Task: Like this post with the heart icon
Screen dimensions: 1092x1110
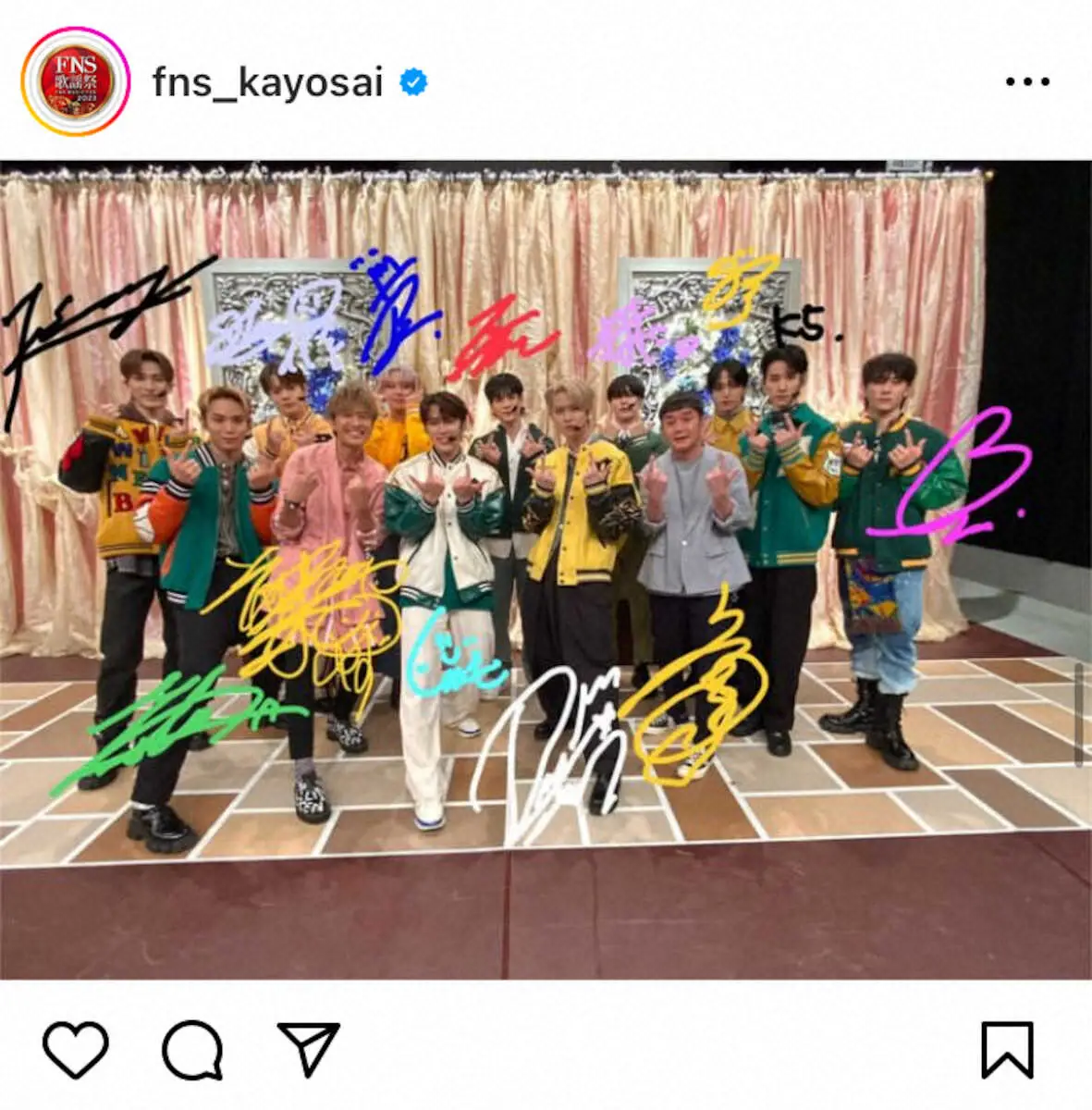Action: 76,1049
